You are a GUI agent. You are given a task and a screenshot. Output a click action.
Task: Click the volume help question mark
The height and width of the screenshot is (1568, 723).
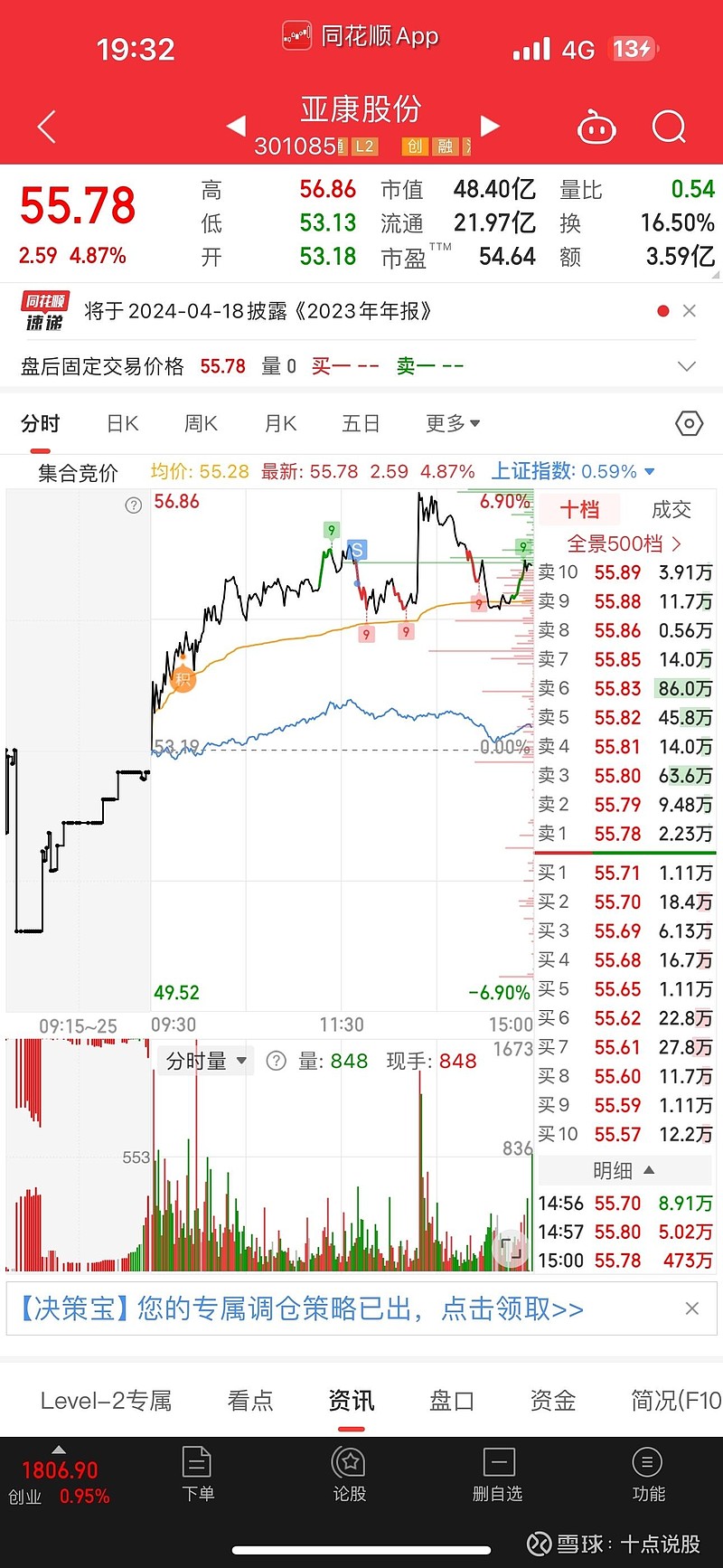tap(277, 1061)
